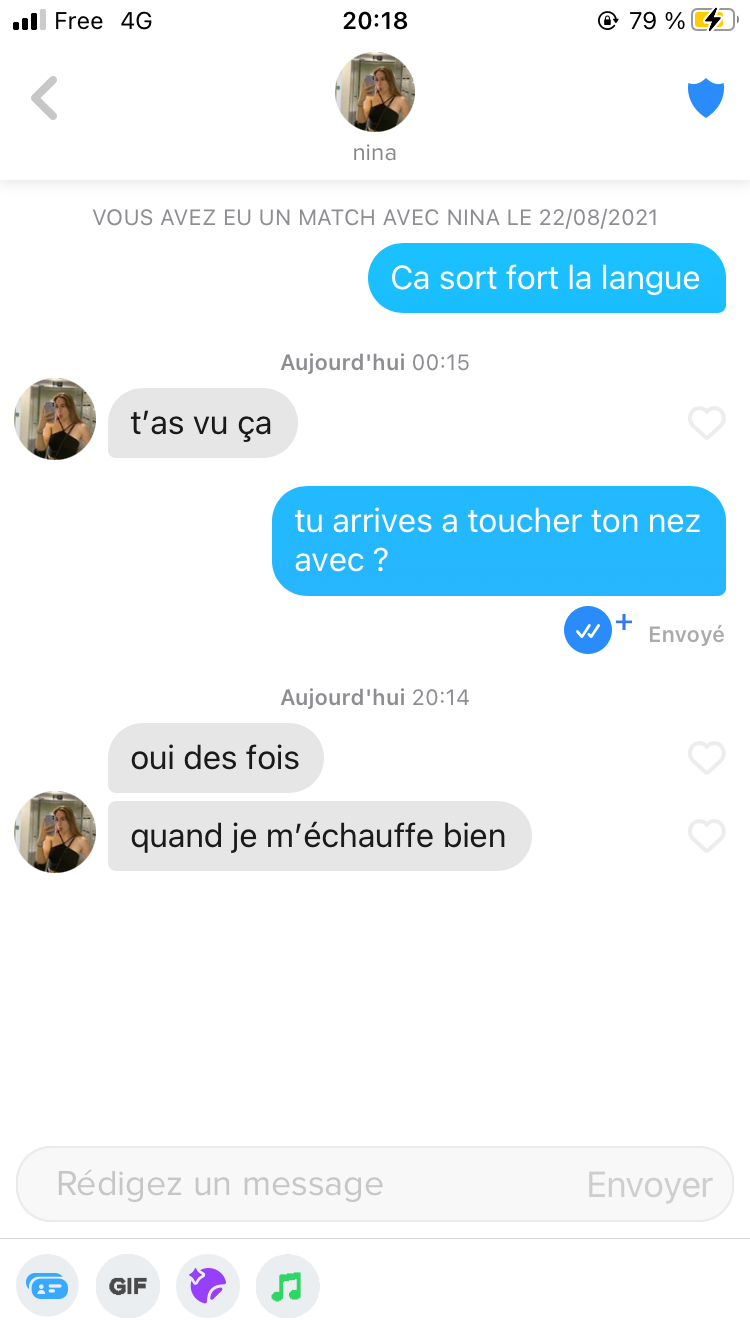Open the GIF picker

(128, 1285)
